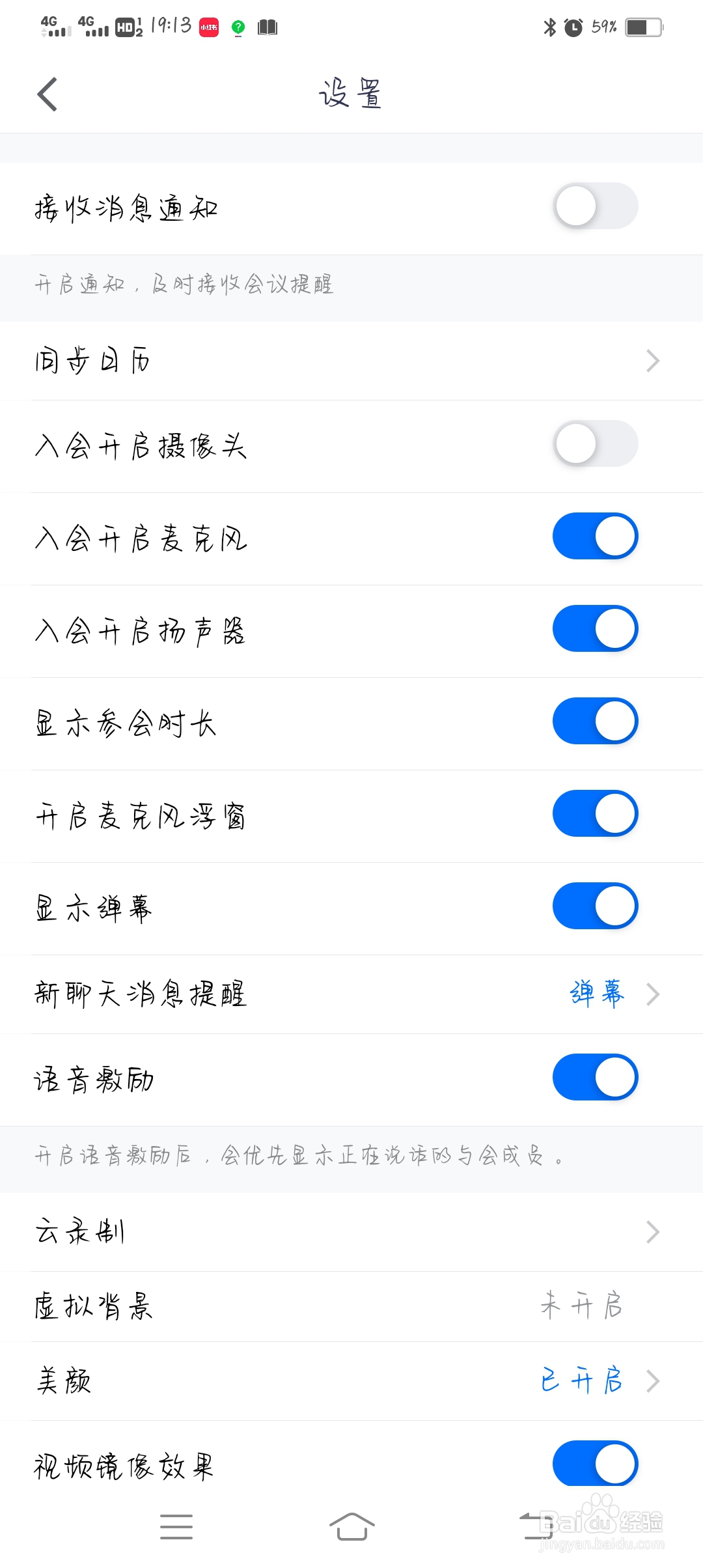Open the 同步日历 row
Viewport: 703px width, 1568px height.
[351, 361]
